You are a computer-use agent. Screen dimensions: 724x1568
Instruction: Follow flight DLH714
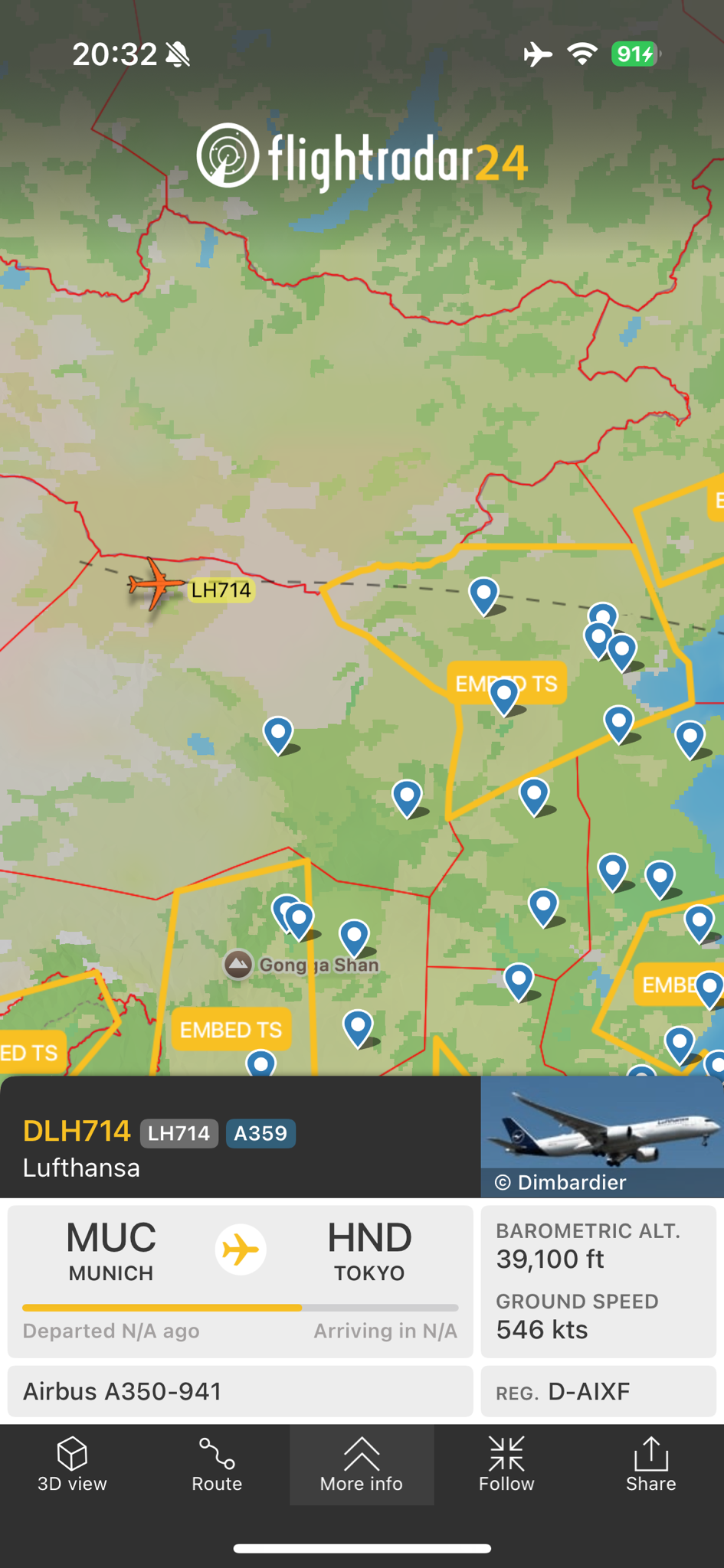506,1465
